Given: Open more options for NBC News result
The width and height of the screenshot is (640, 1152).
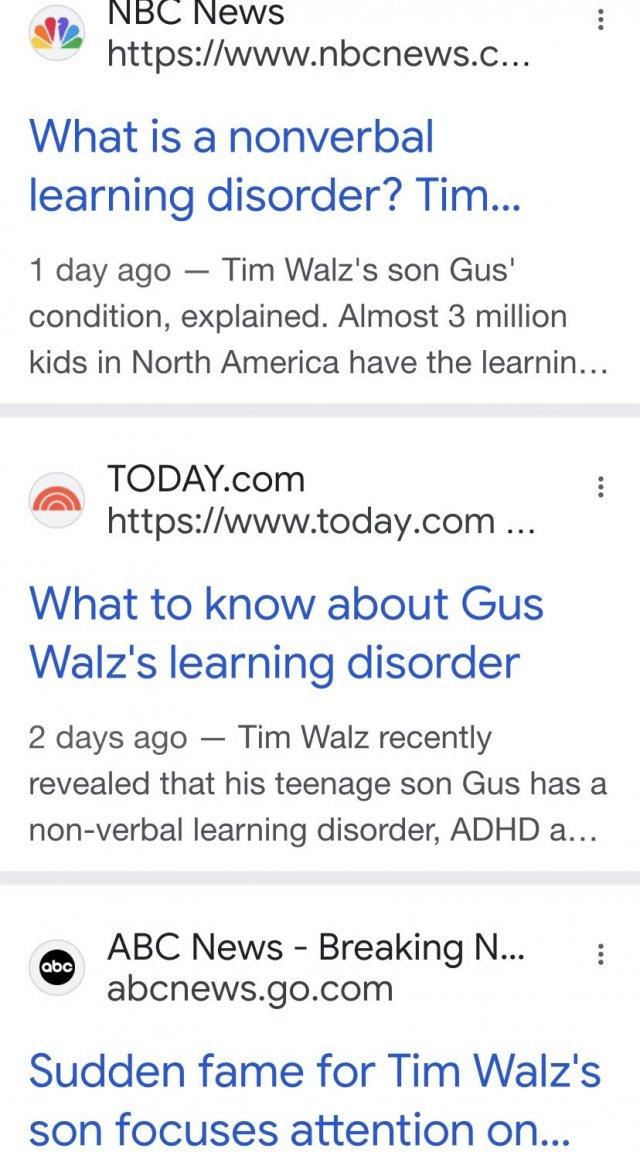Looking at the screenshot, I should tap(601, 19).
